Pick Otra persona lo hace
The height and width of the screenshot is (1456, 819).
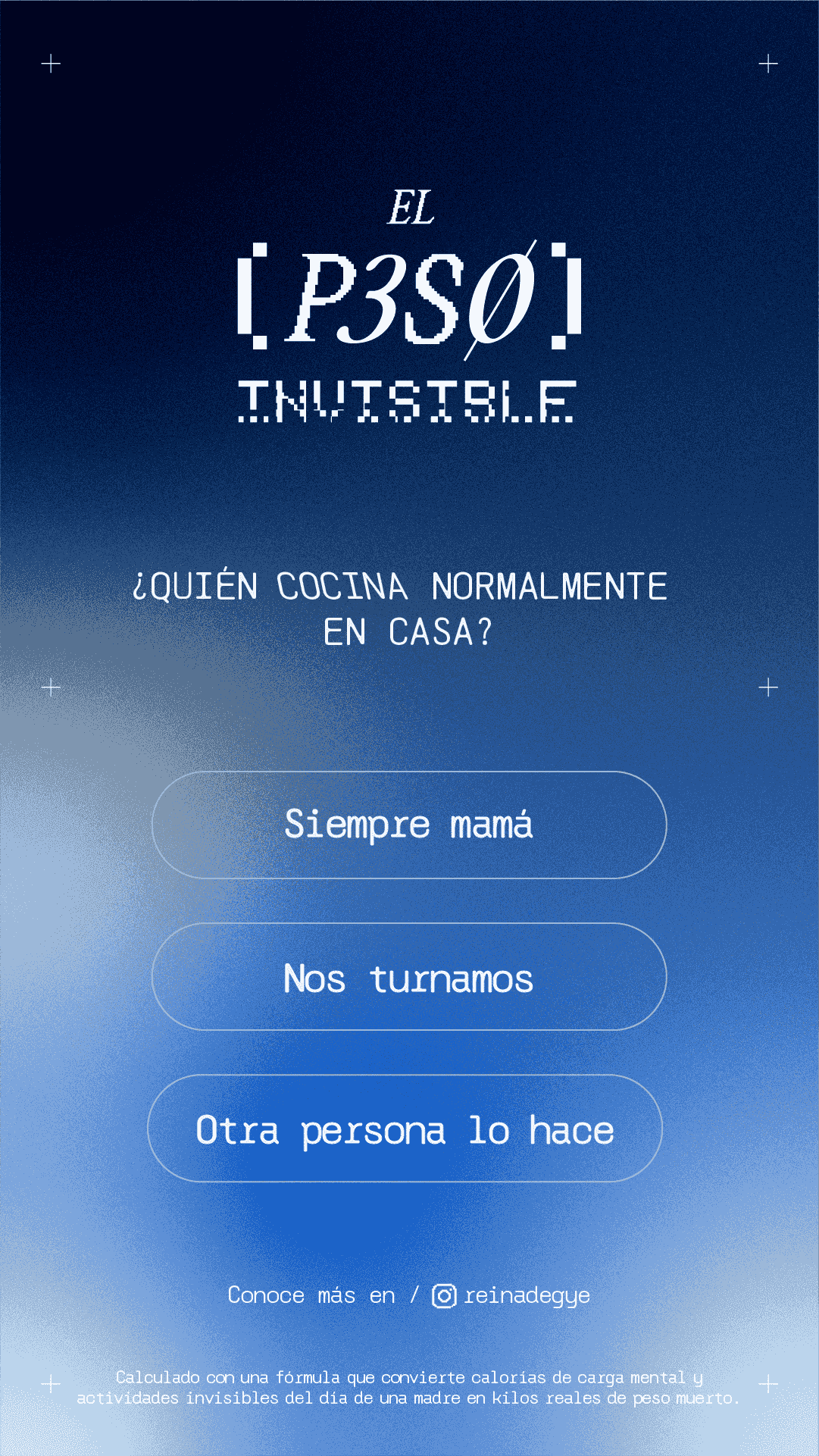[x=405, y=1129]
